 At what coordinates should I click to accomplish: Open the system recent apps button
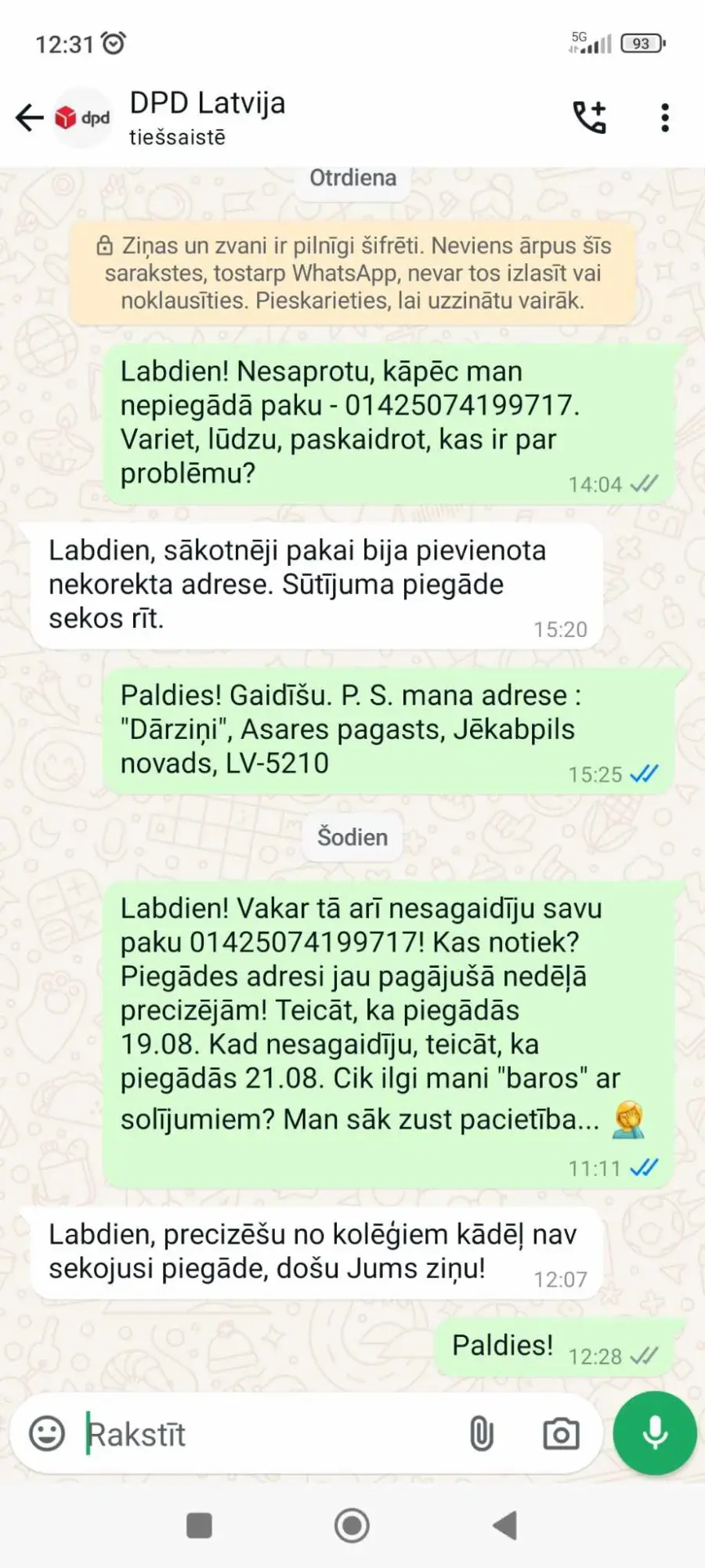[x=199, y=1526]
